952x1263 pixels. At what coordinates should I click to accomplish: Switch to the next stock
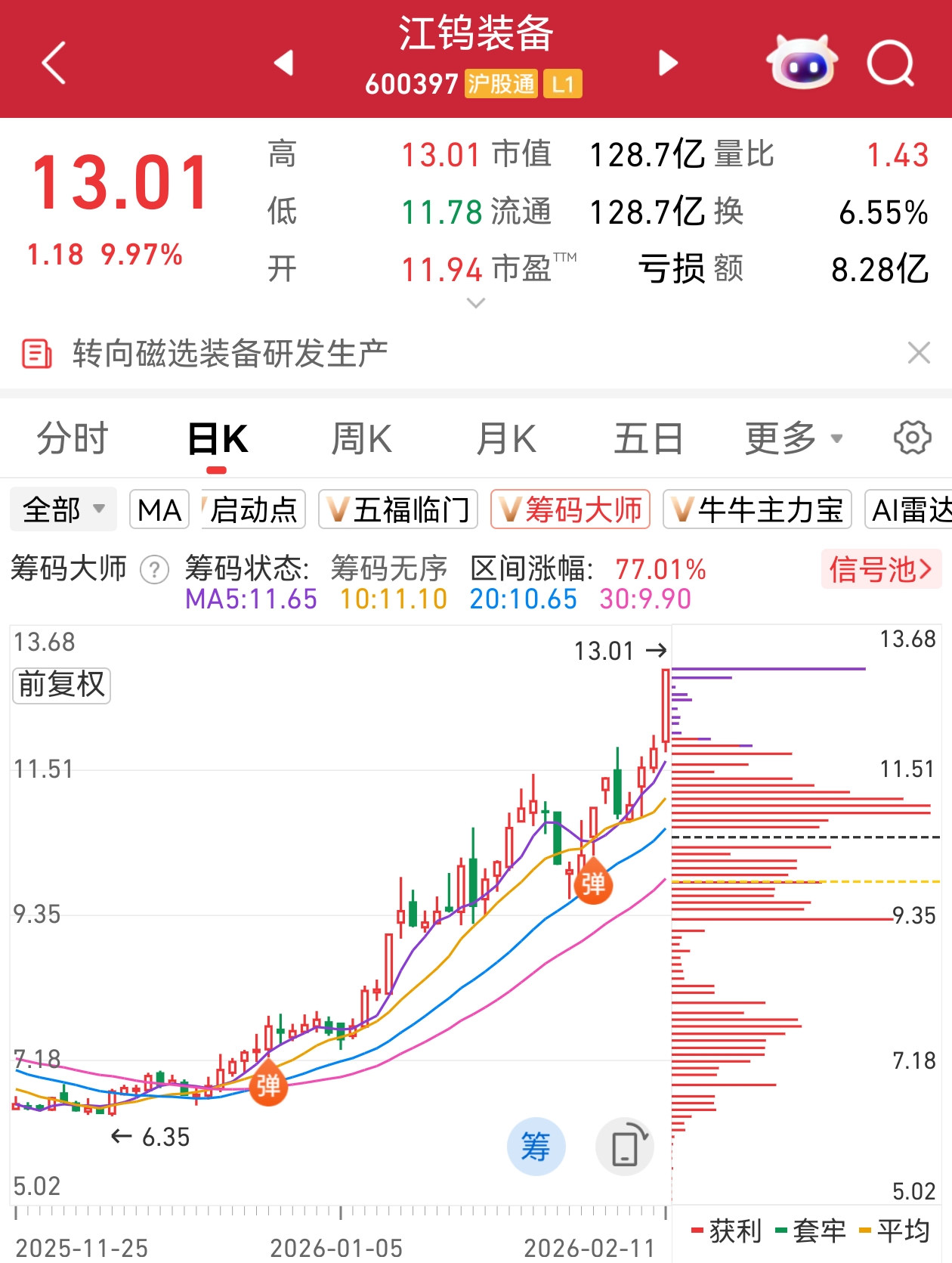tap(668, 63)
